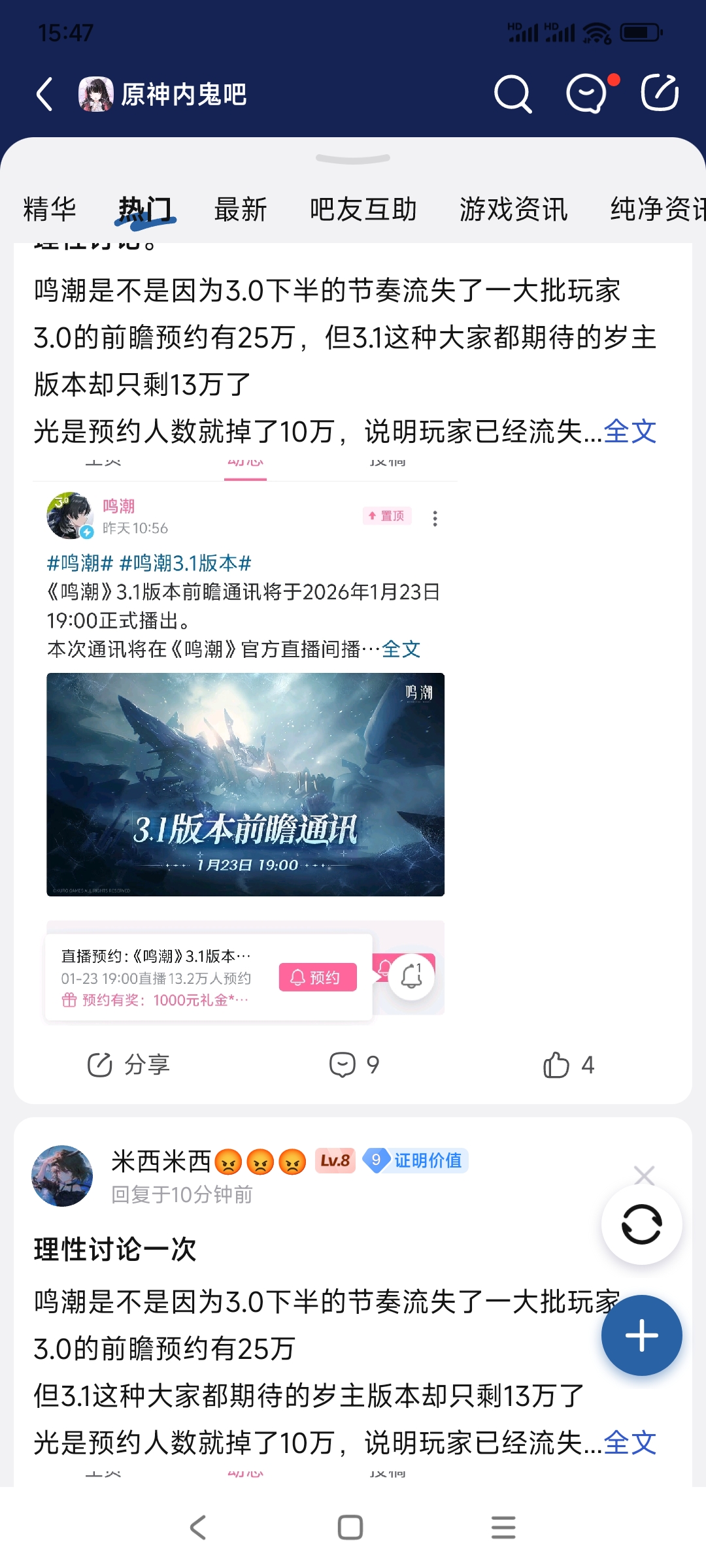Tap the system home button
This screenshot has width=706, height=1568.
(x=350, y=1527)
